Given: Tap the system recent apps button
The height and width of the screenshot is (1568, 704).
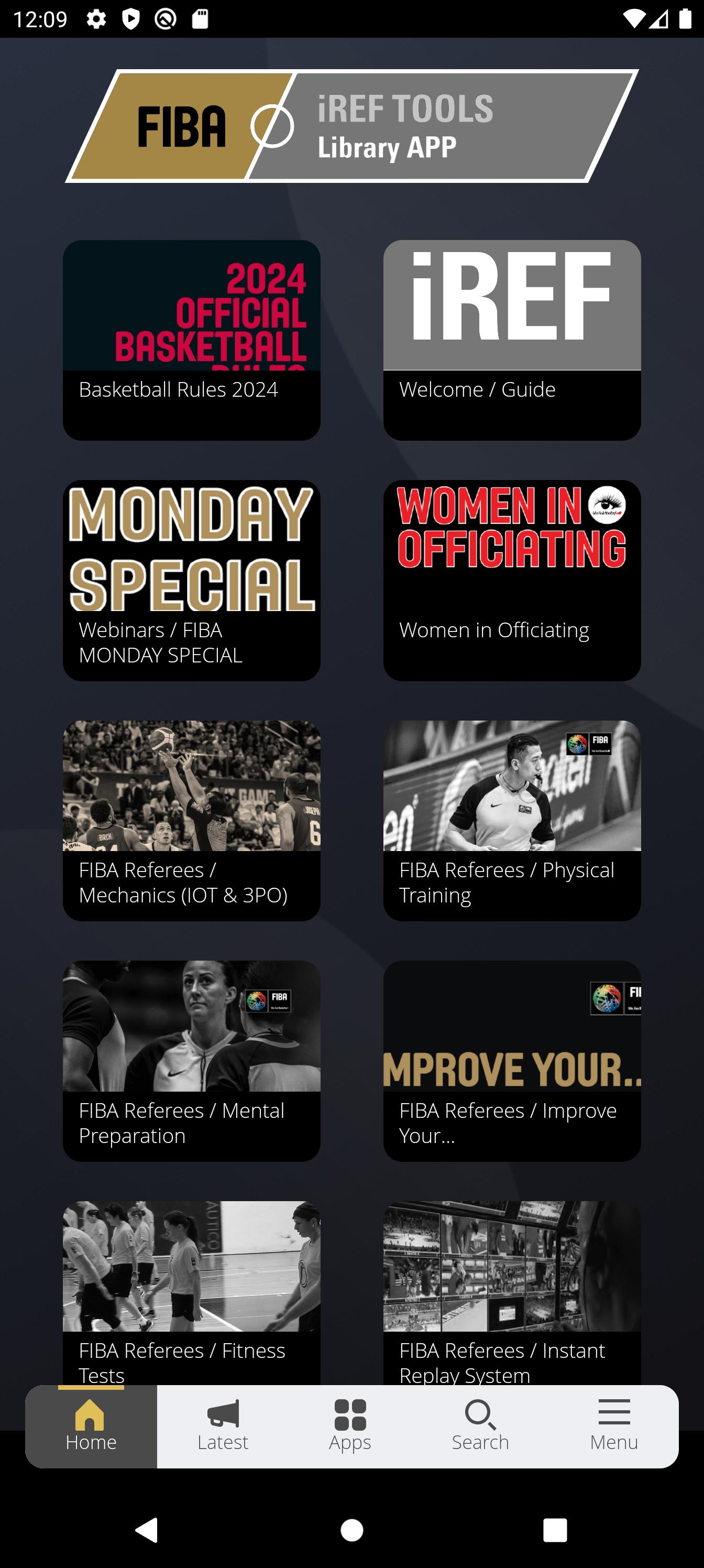Looking at the screenshot, I should point(554,1529).
